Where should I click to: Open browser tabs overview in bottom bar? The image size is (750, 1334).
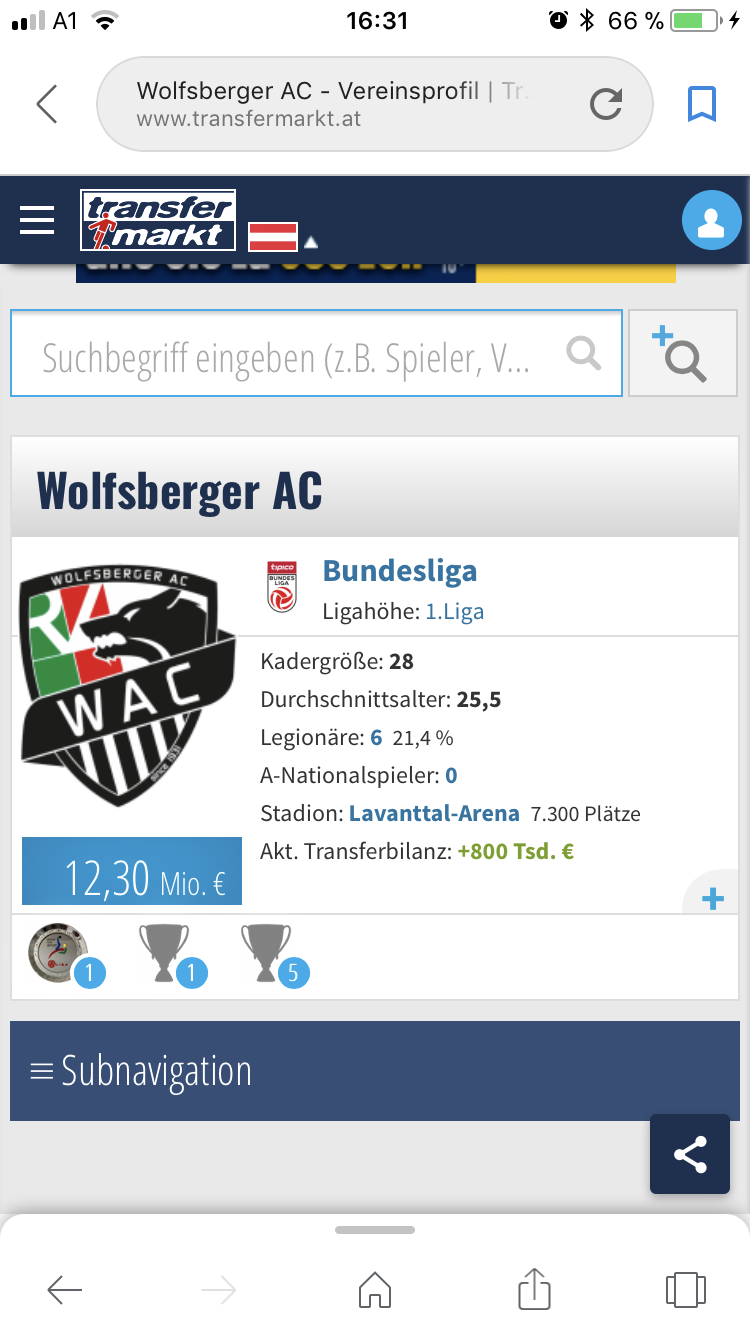point(686,1288)
